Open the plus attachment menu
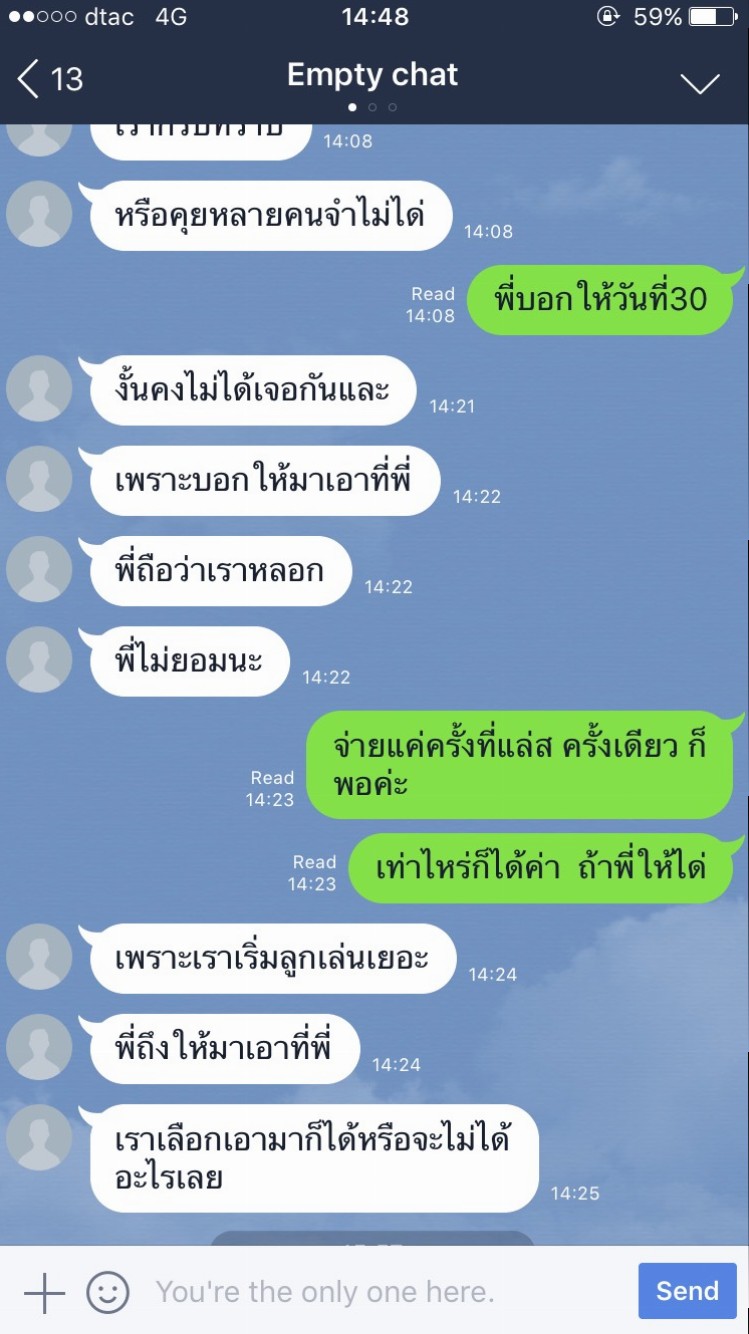The height and width of the screenshot is (1334, 749). tap(43, 1292)
